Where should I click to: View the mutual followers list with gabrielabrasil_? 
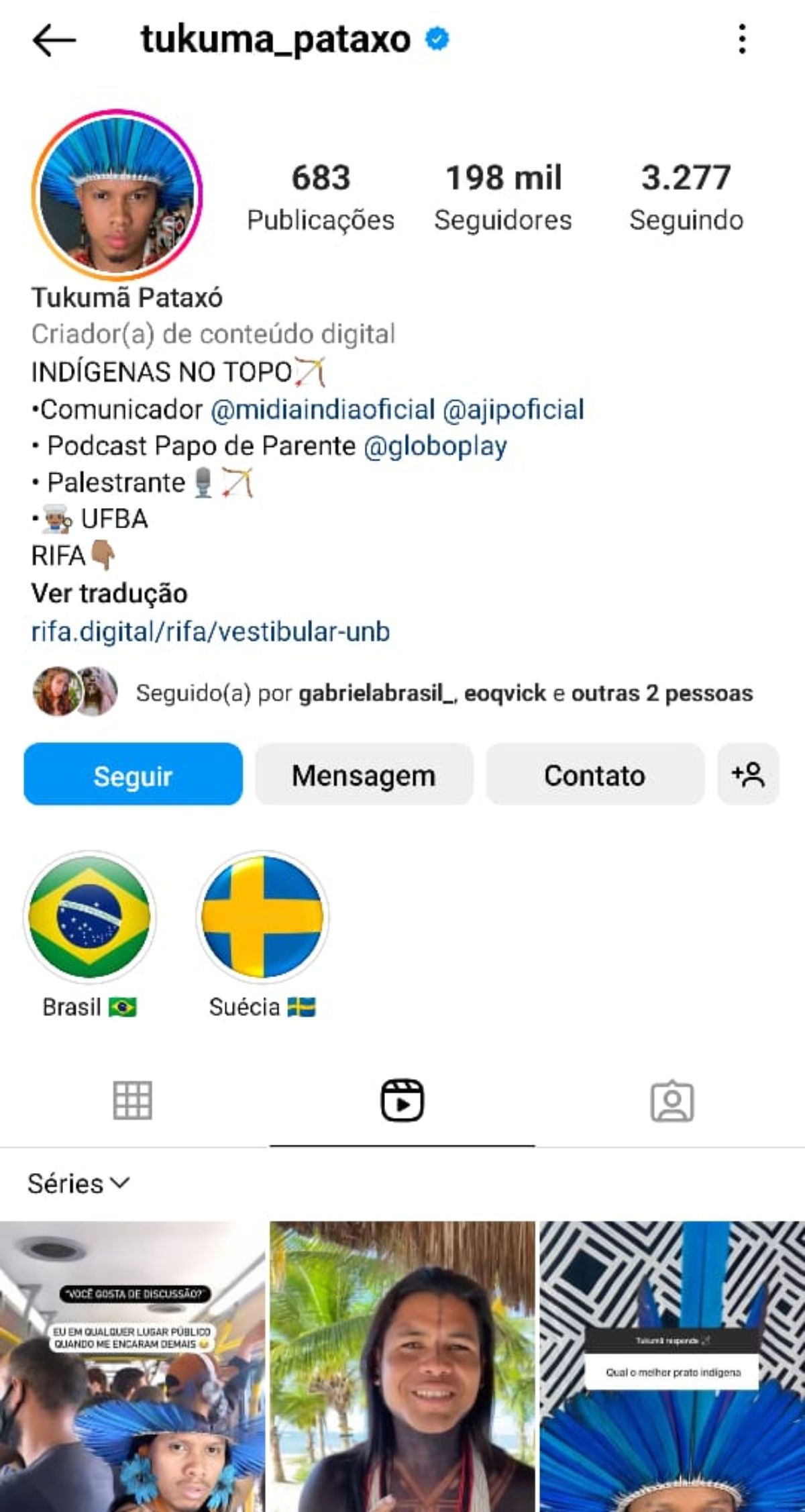coord(443,693)
